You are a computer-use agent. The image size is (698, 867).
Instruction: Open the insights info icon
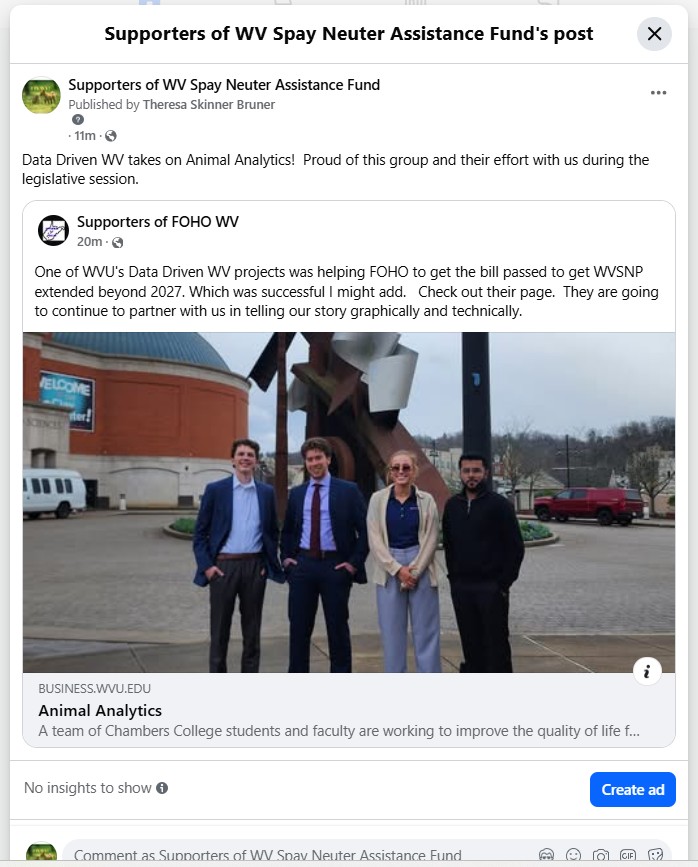[x=162, y=788]
